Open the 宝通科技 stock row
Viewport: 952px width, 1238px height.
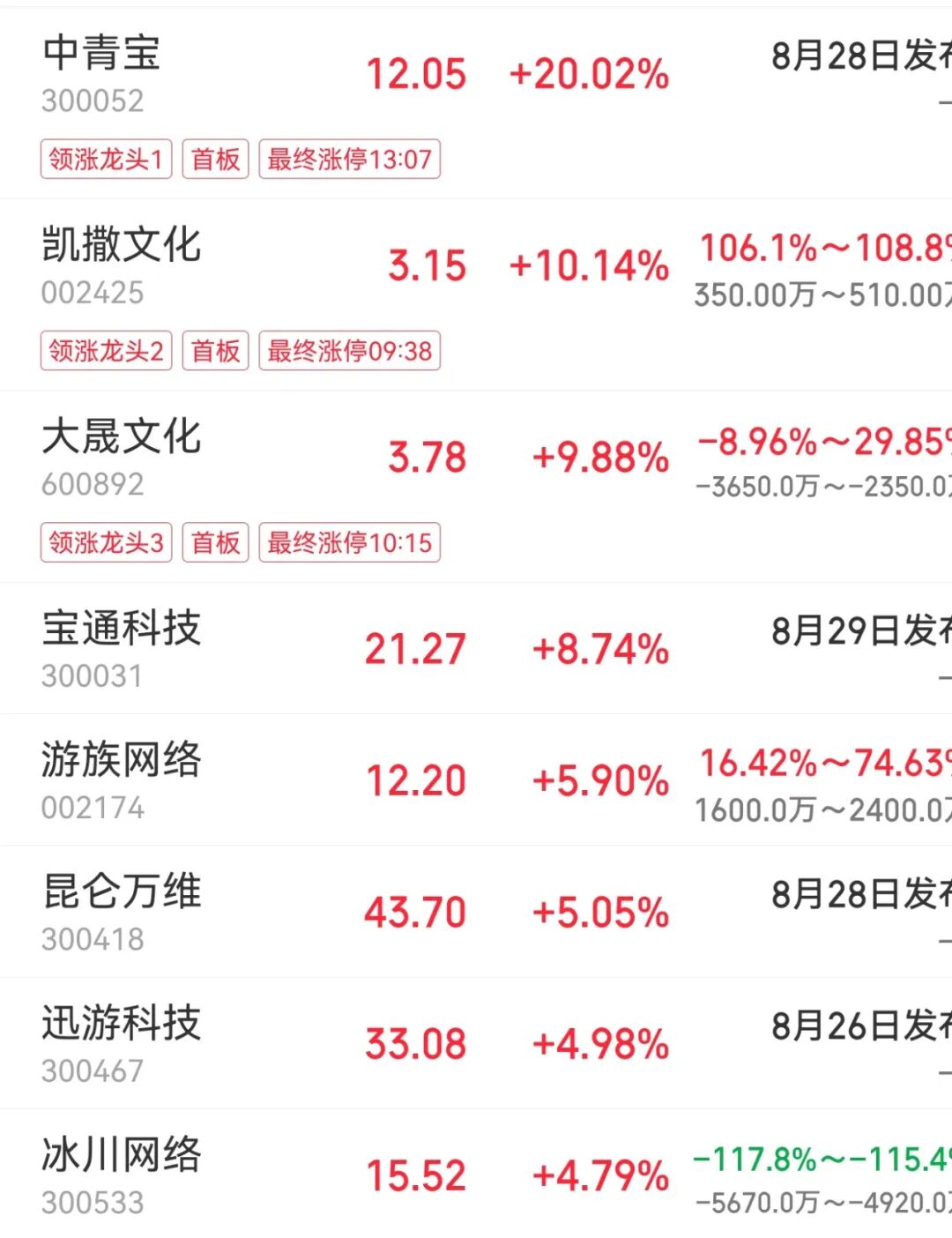point(476,648)
